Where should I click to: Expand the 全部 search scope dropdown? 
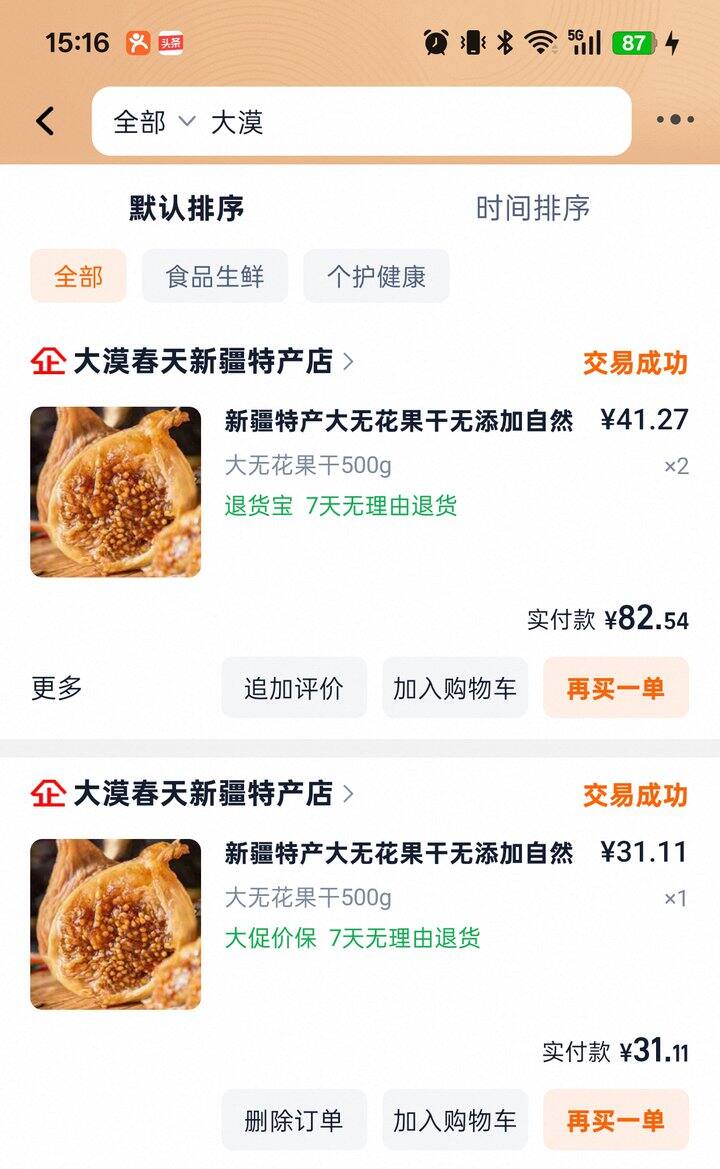pyautogui.click(x=154, y=122)
